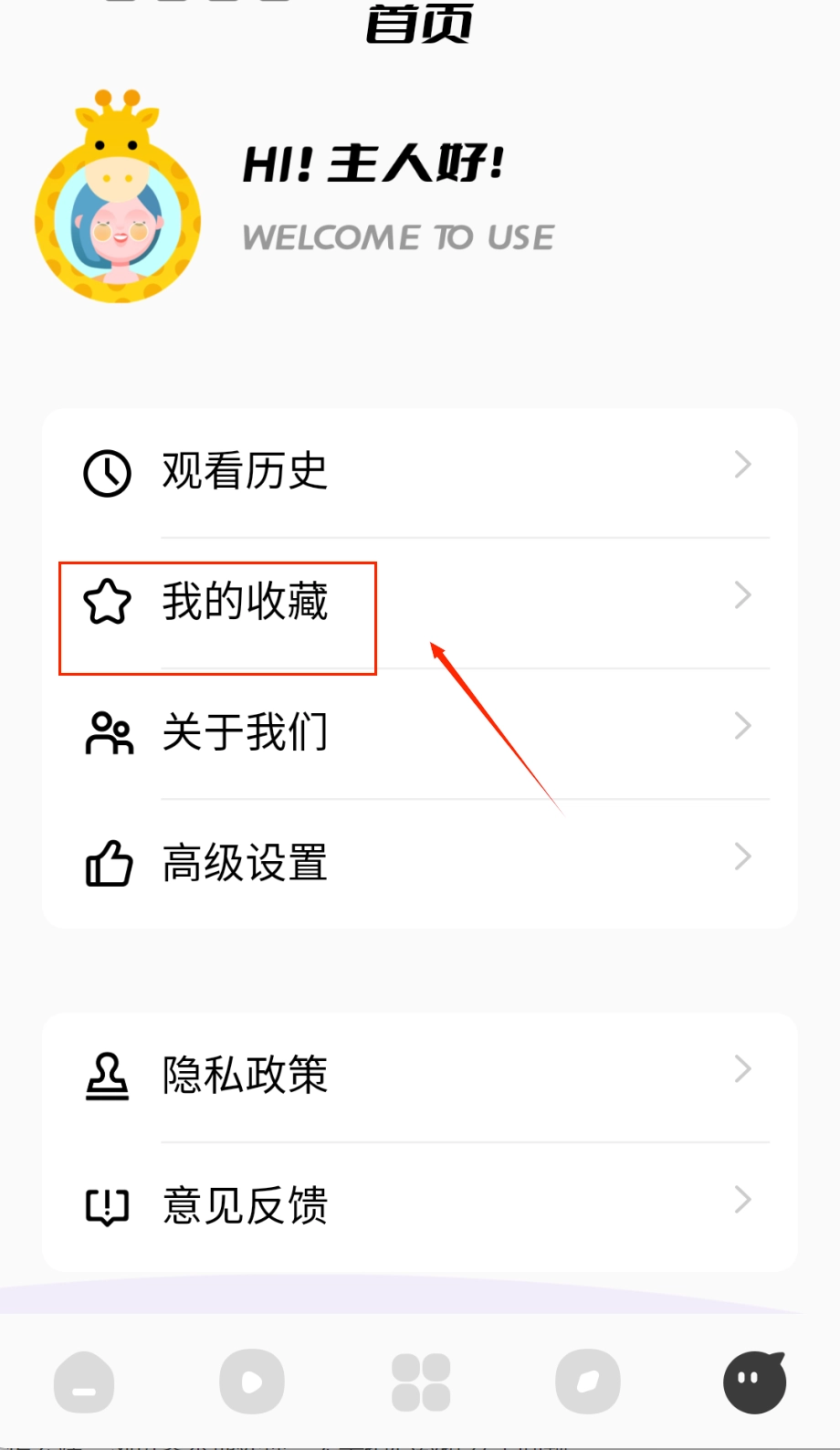Viewport: 840px width, 1450px height.
Task: Open 关于我们 about us page
Action: [x=420, y=732]
